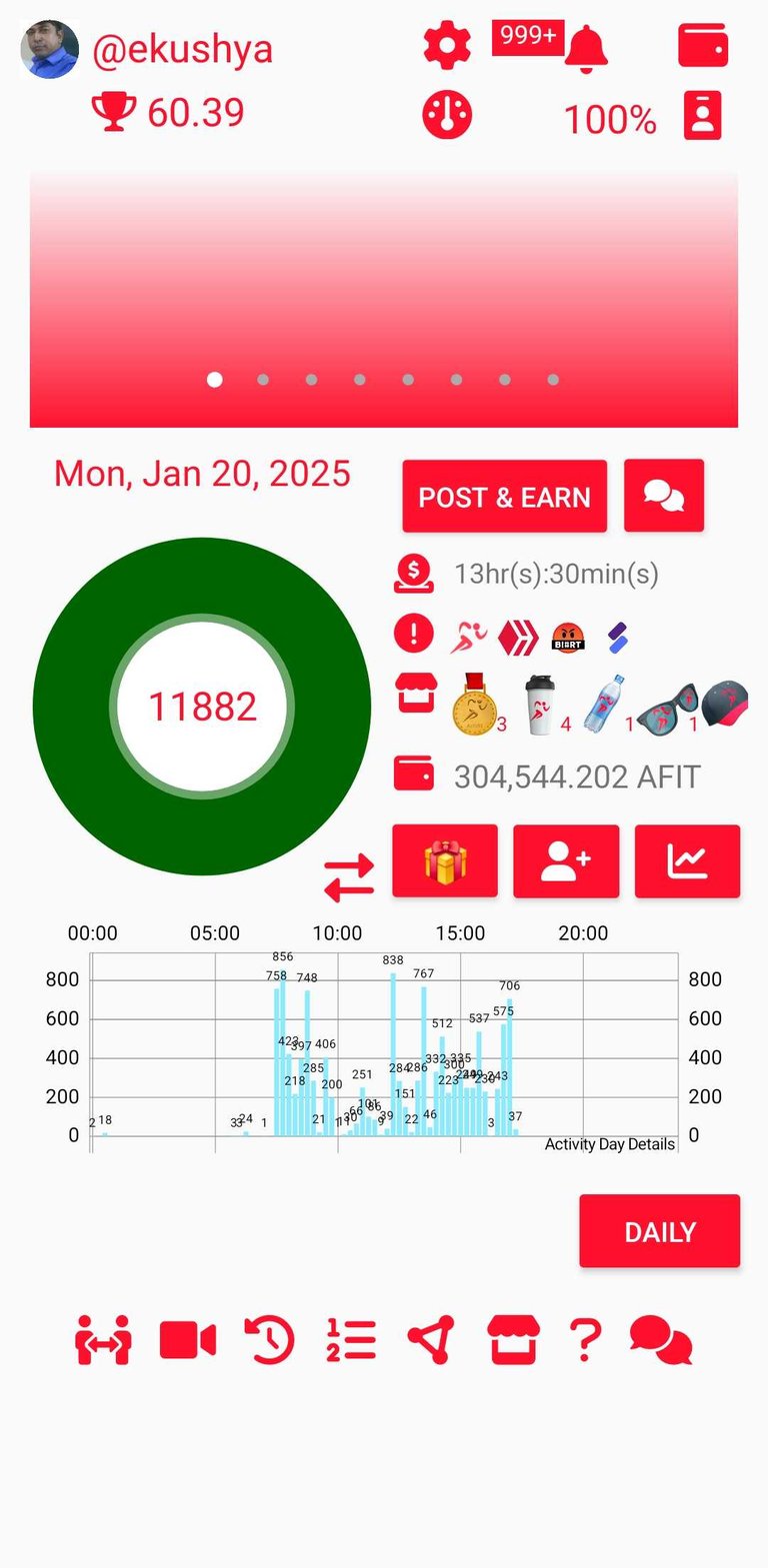The height and width of the screenshot is (1568, 768).
Task: Tap the @ekushya profile avatar
Action: click(49, 49)
